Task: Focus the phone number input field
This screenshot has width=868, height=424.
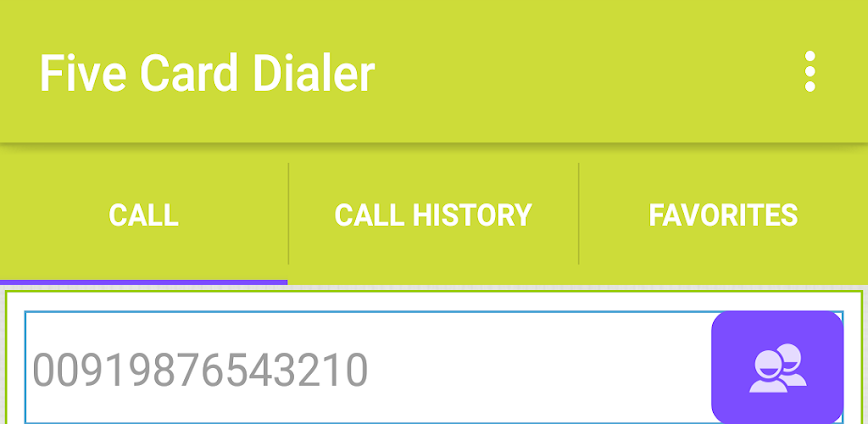Action: [360, 369]
